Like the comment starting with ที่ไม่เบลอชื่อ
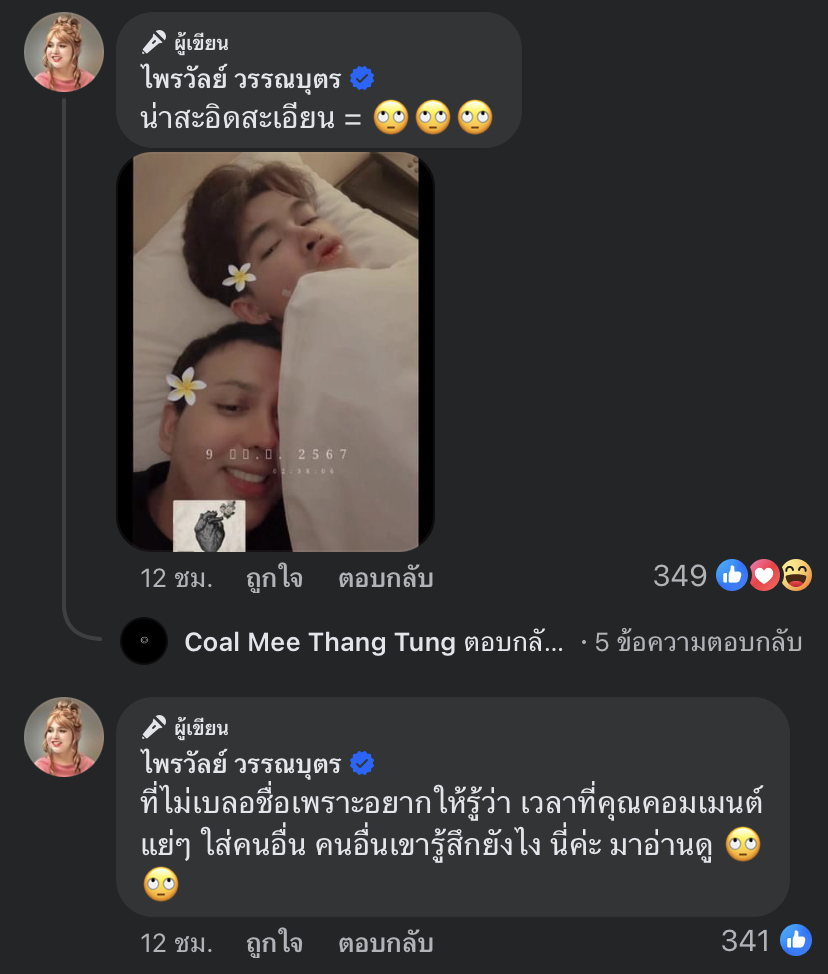The width and height of the screenshot is (828, 974). 274,943
